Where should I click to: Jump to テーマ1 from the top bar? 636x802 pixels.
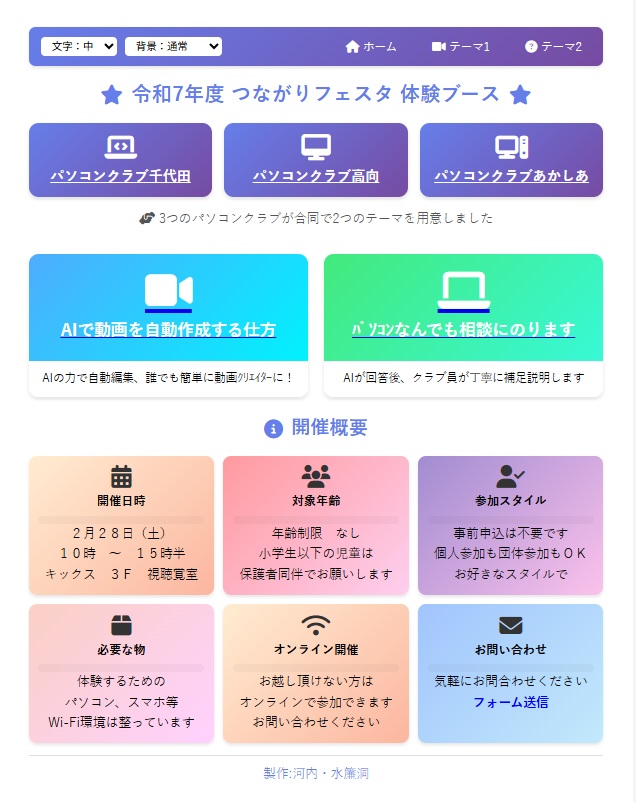461,46
